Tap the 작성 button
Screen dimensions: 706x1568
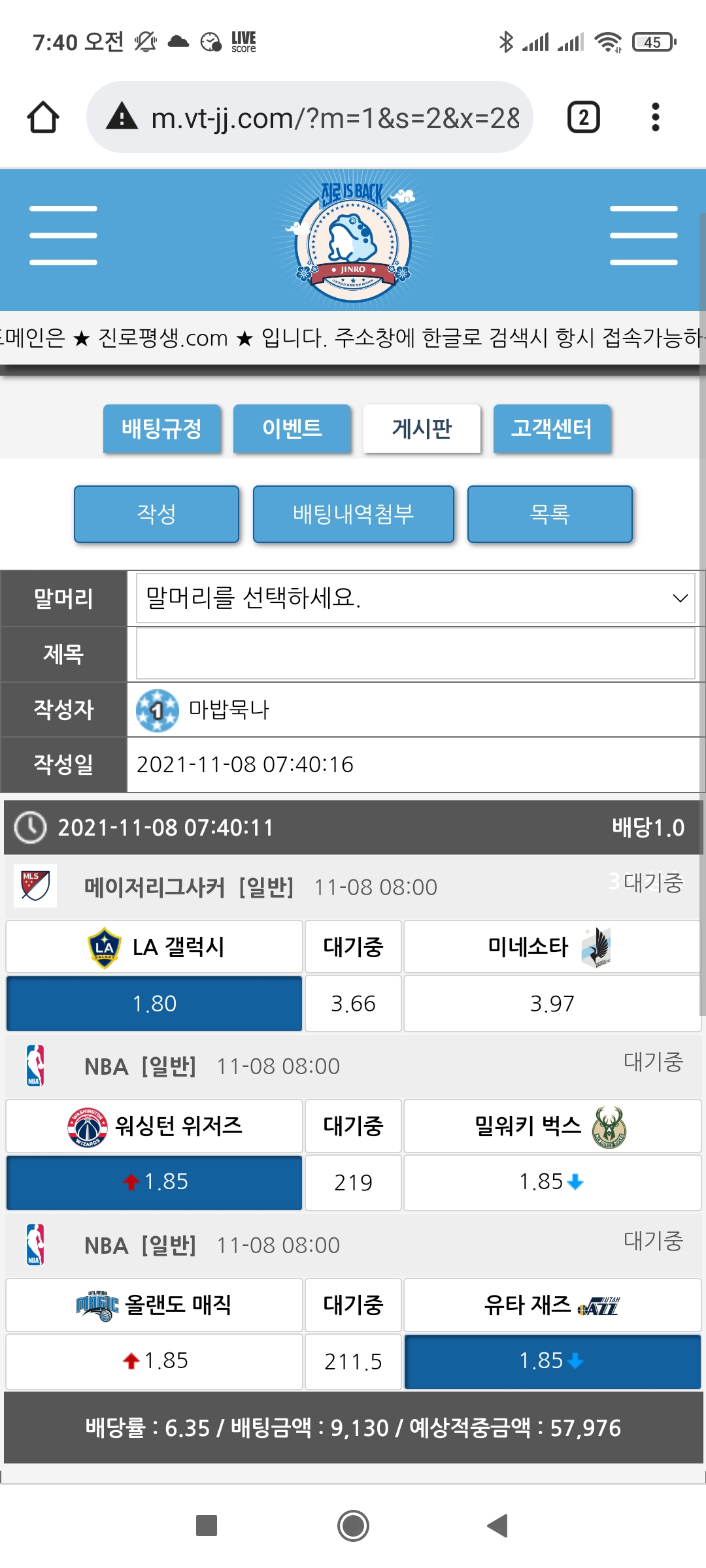click(156, 514)
